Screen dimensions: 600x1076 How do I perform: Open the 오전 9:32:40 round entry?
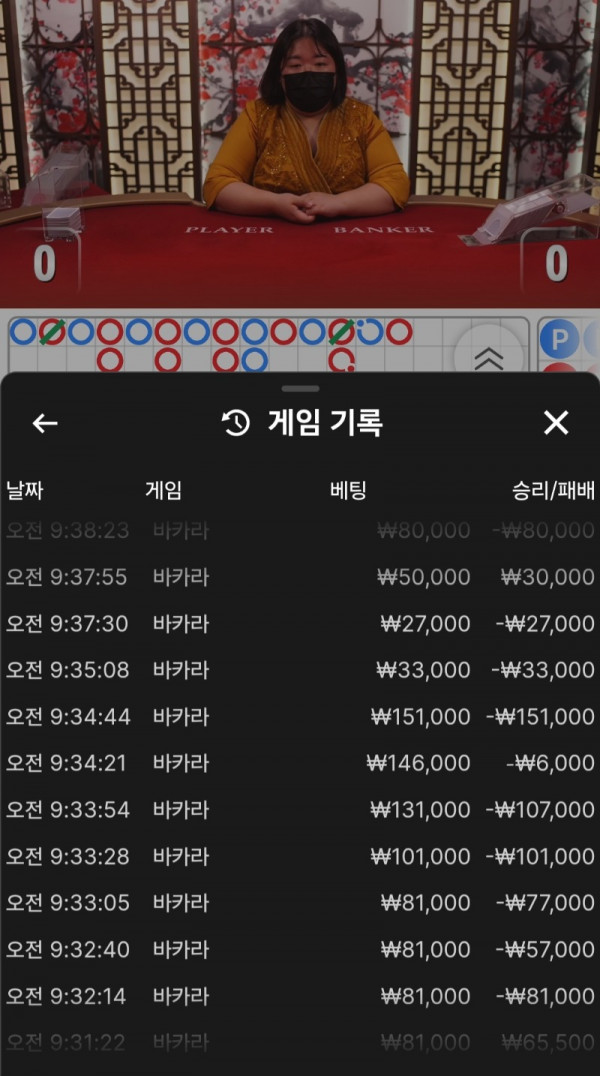300,950
